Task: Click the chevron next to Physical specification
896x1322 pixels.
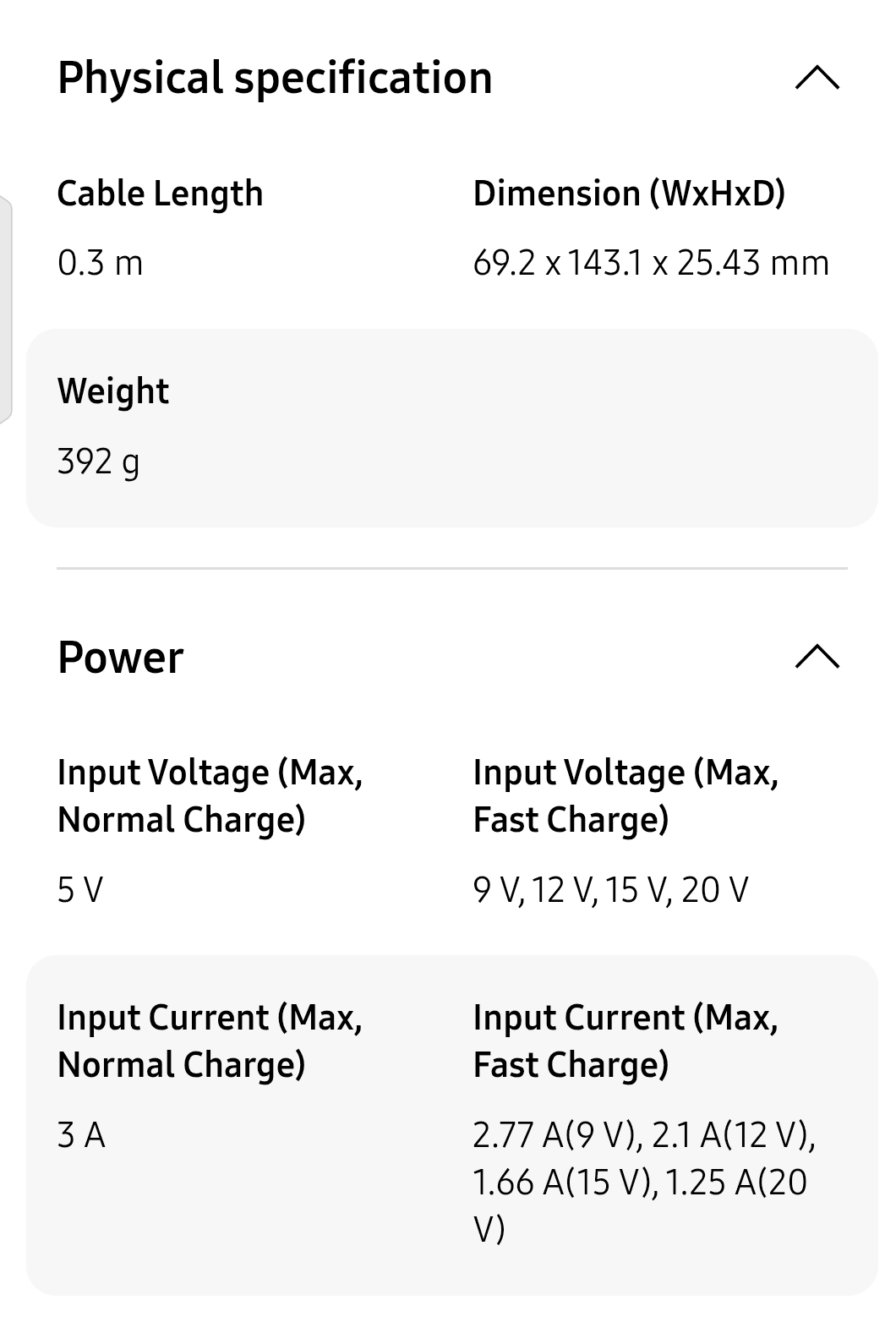Action: [x=816, y=77]
